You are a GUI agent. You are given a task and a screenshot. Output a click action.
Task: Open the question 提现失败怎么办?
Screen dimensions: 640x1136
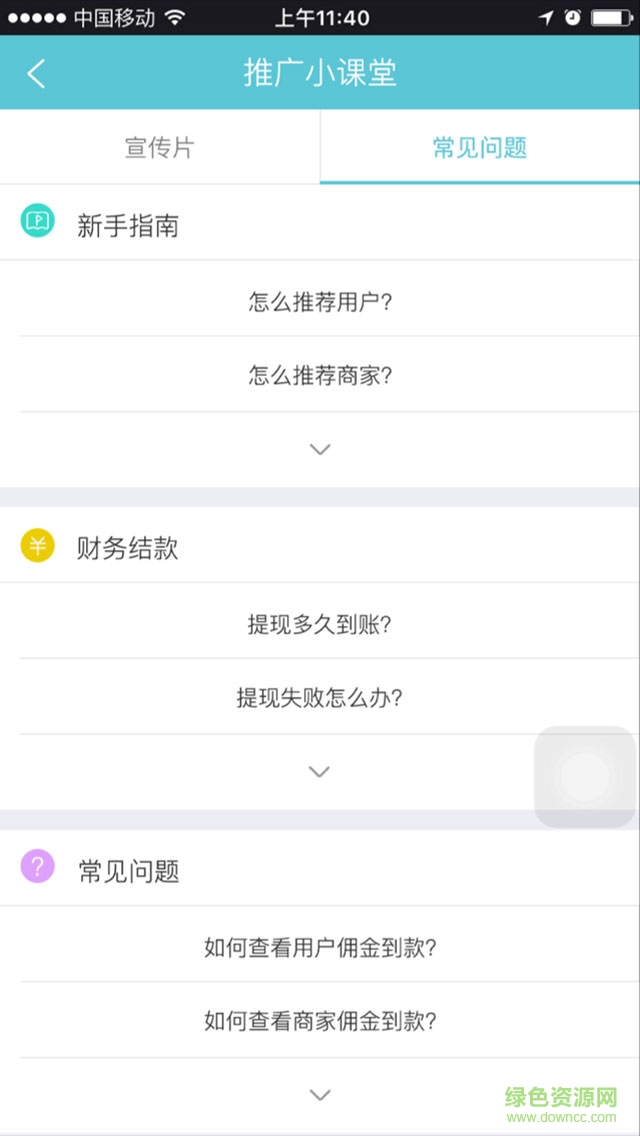coord(320,698)
